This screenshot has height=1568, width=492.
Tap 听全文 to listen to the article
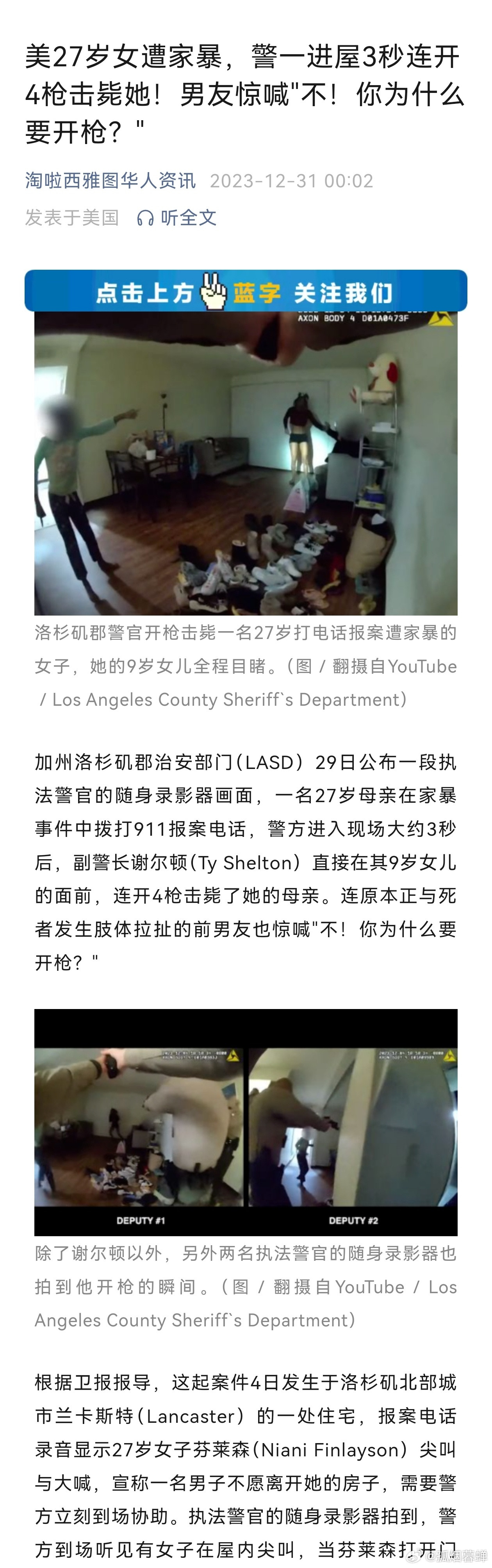(x=177, y=217)
